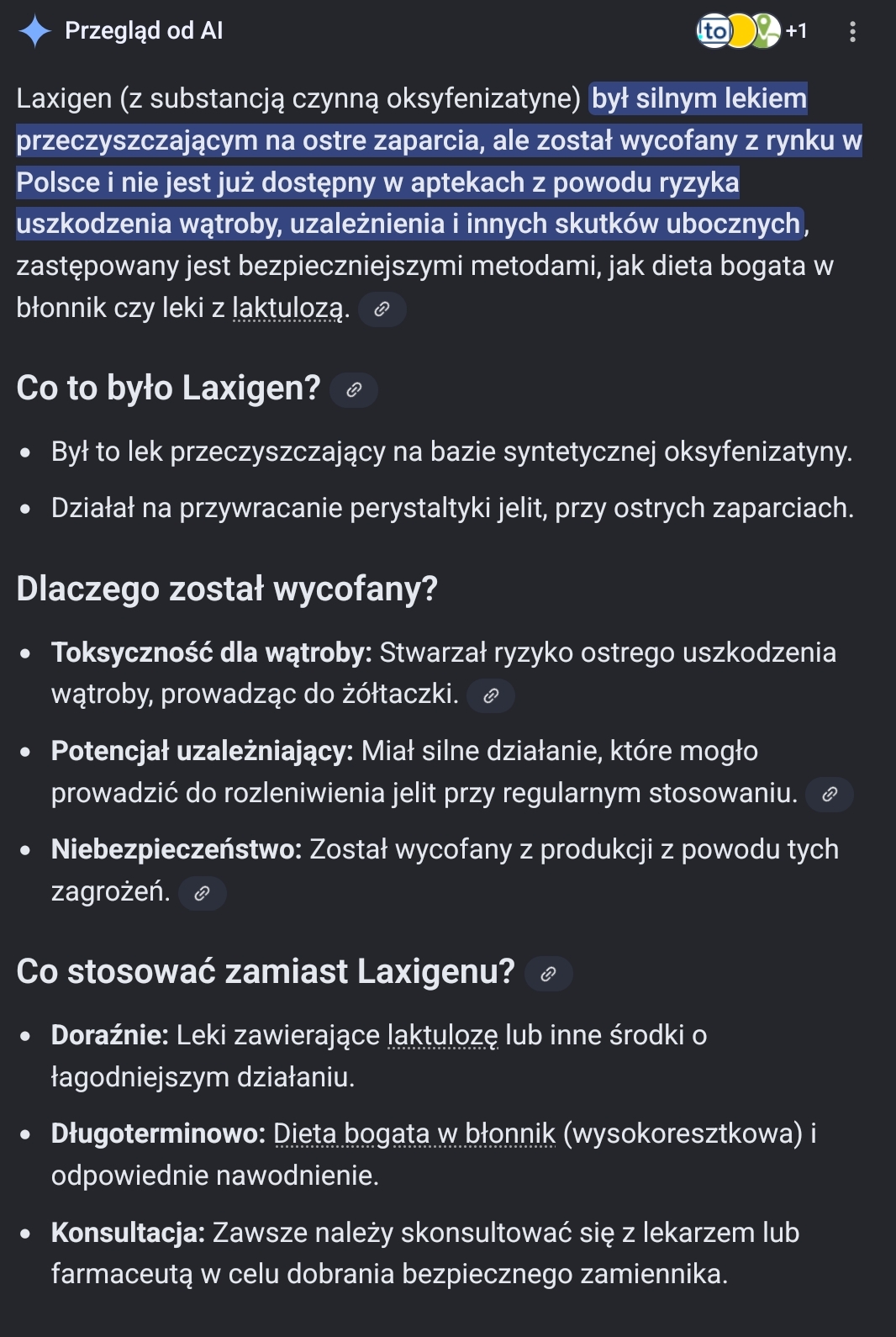Tap the link icon after the word zagrożeń
This screenshot has width=896, height=1337.
(x=203, y=893)
